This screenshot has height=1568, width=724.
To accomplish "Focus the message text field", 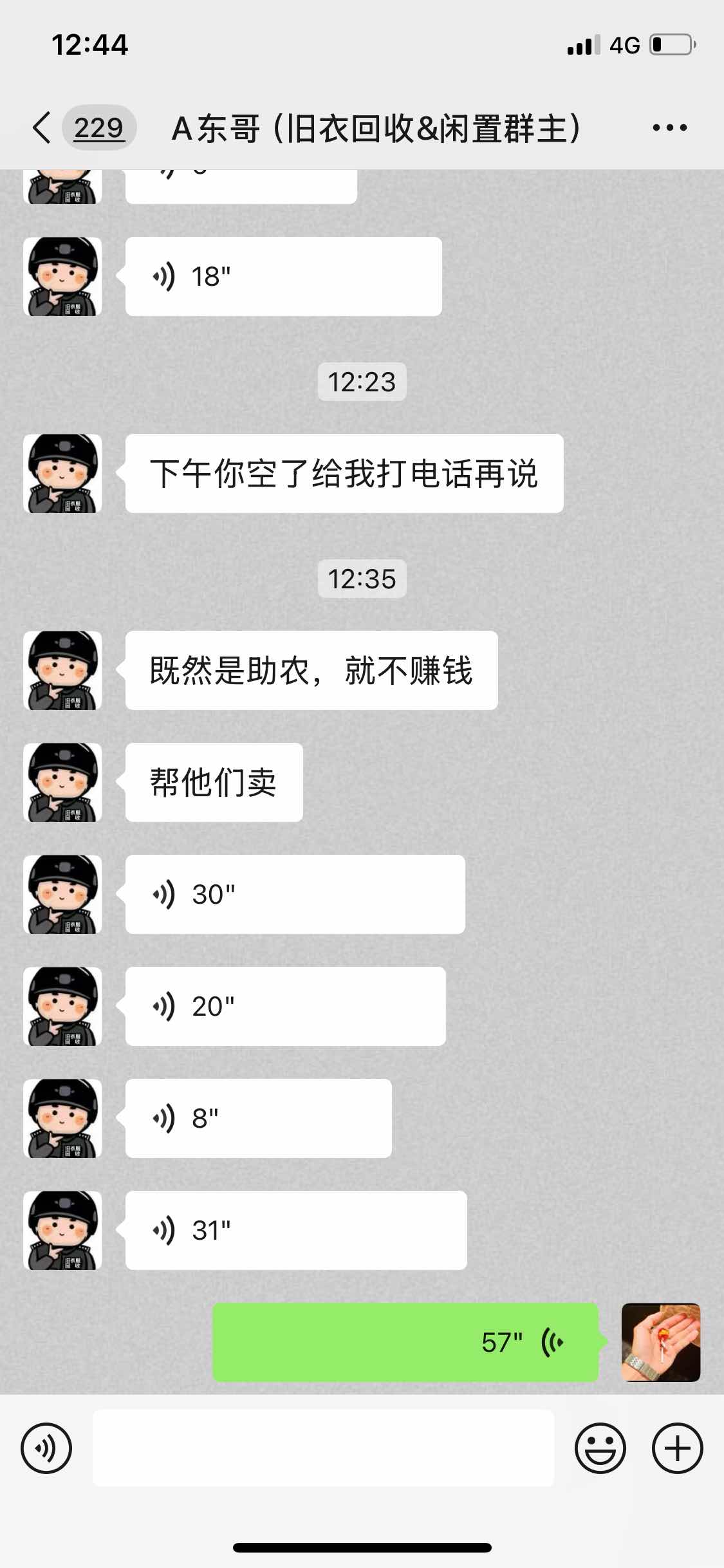I will [323, 1449].
